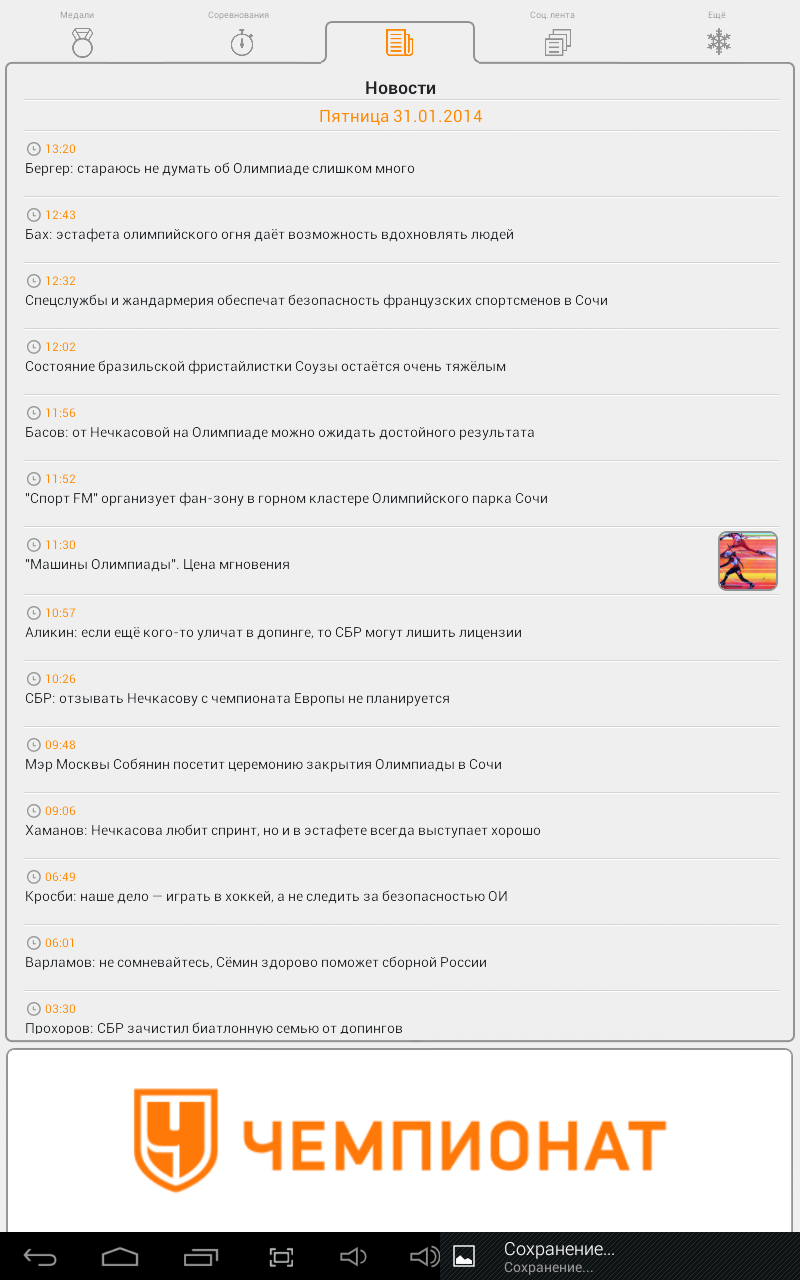800x1280 pixels.
Task: Open the Варламов Сёмин article
Action: 401,958
